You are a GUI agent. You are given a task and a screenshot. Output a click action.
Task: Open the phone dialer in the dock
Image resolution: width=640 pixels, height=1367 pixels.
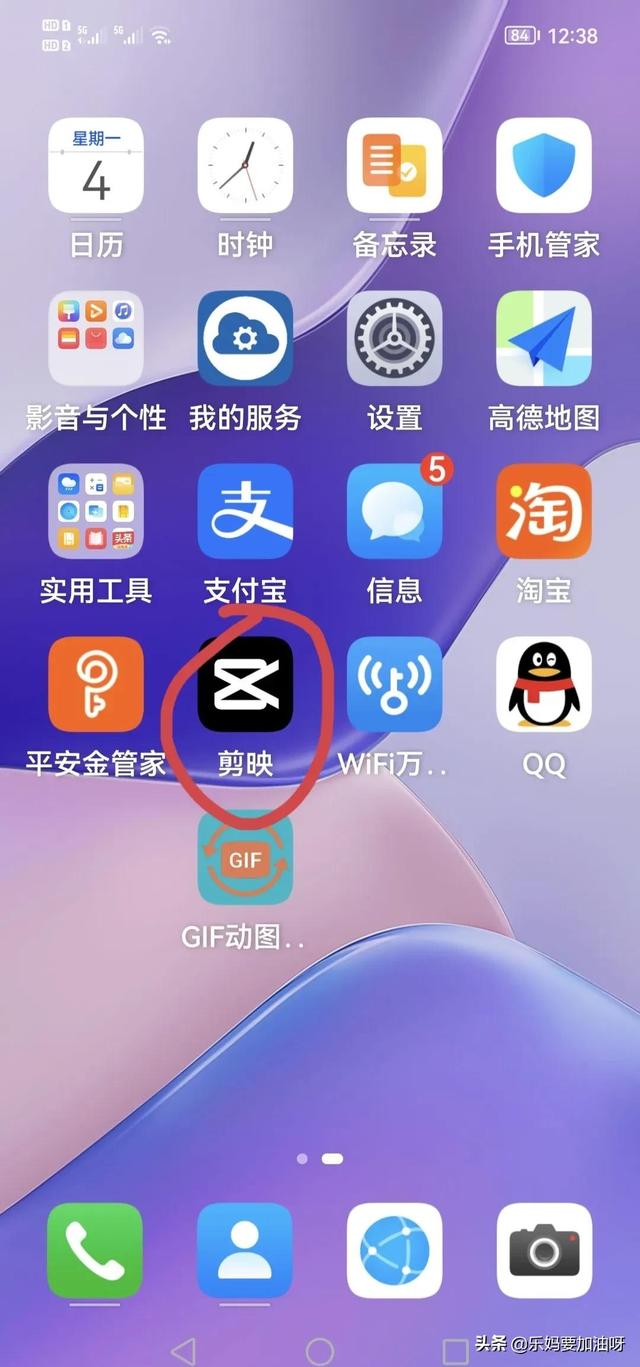click(x=96, y=1251)
